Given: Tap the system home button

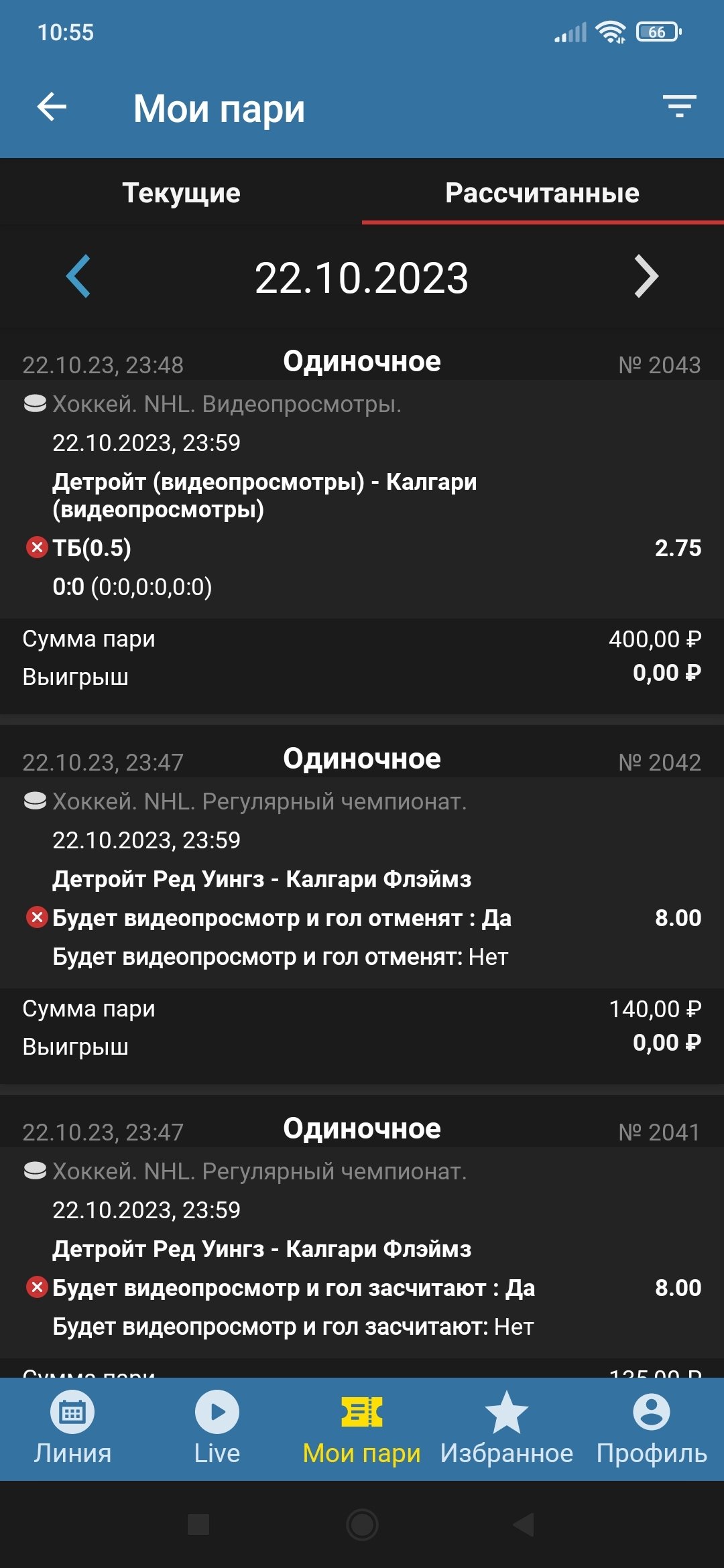Looking at the screenshot, I should click(x=362, y=1524).
